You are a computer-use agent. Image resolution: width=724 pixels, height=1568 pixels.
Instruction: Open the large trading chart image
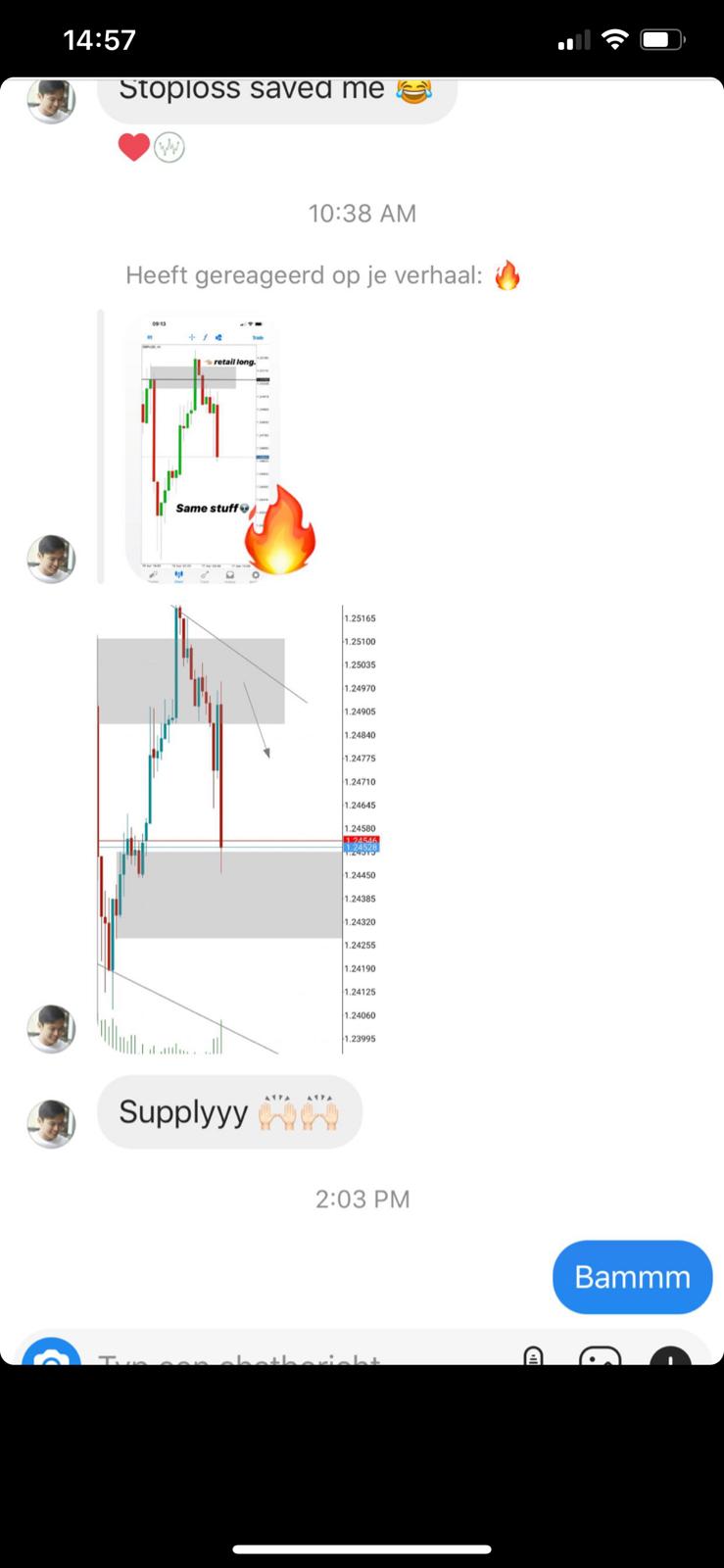(238, 829)
